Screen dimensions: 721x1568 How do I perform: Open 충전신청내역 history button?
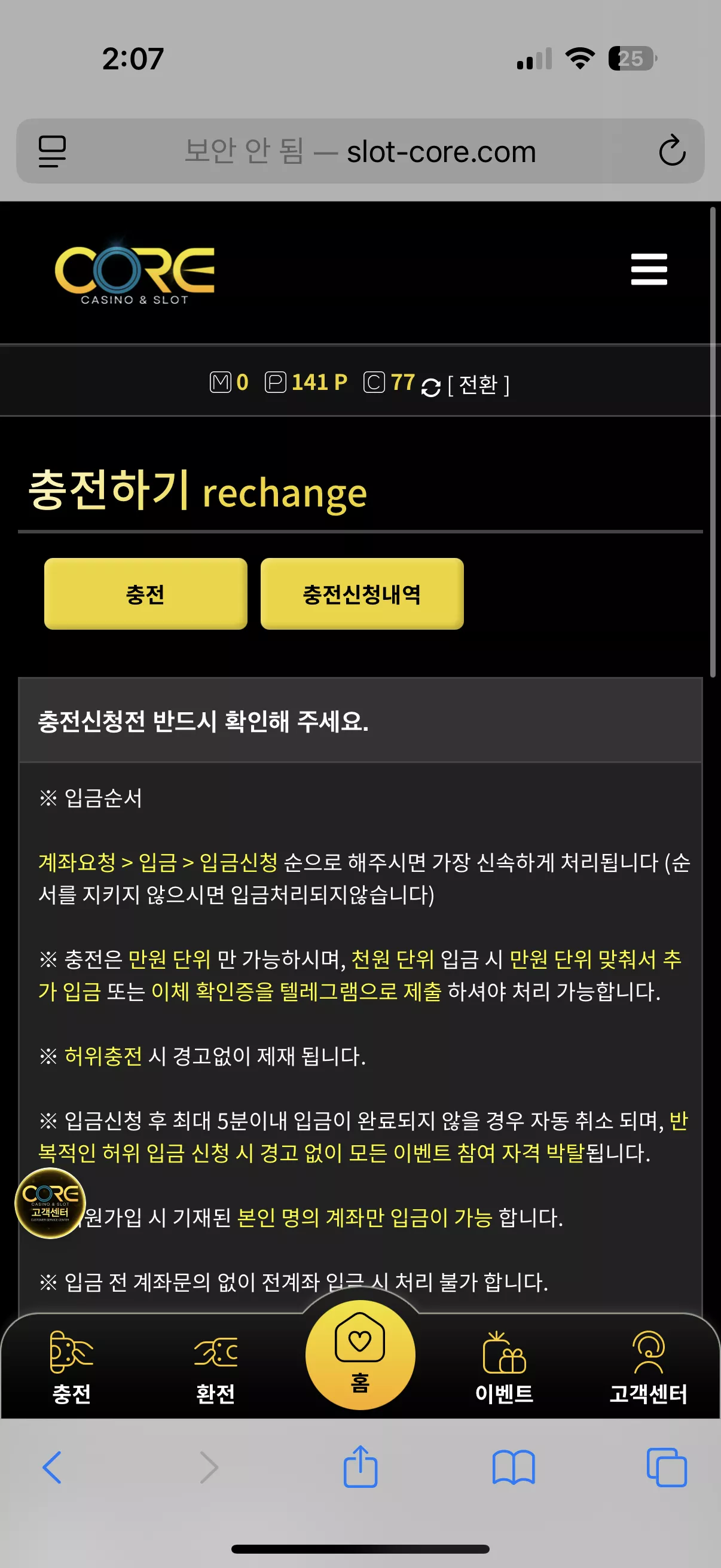point(362,593)
